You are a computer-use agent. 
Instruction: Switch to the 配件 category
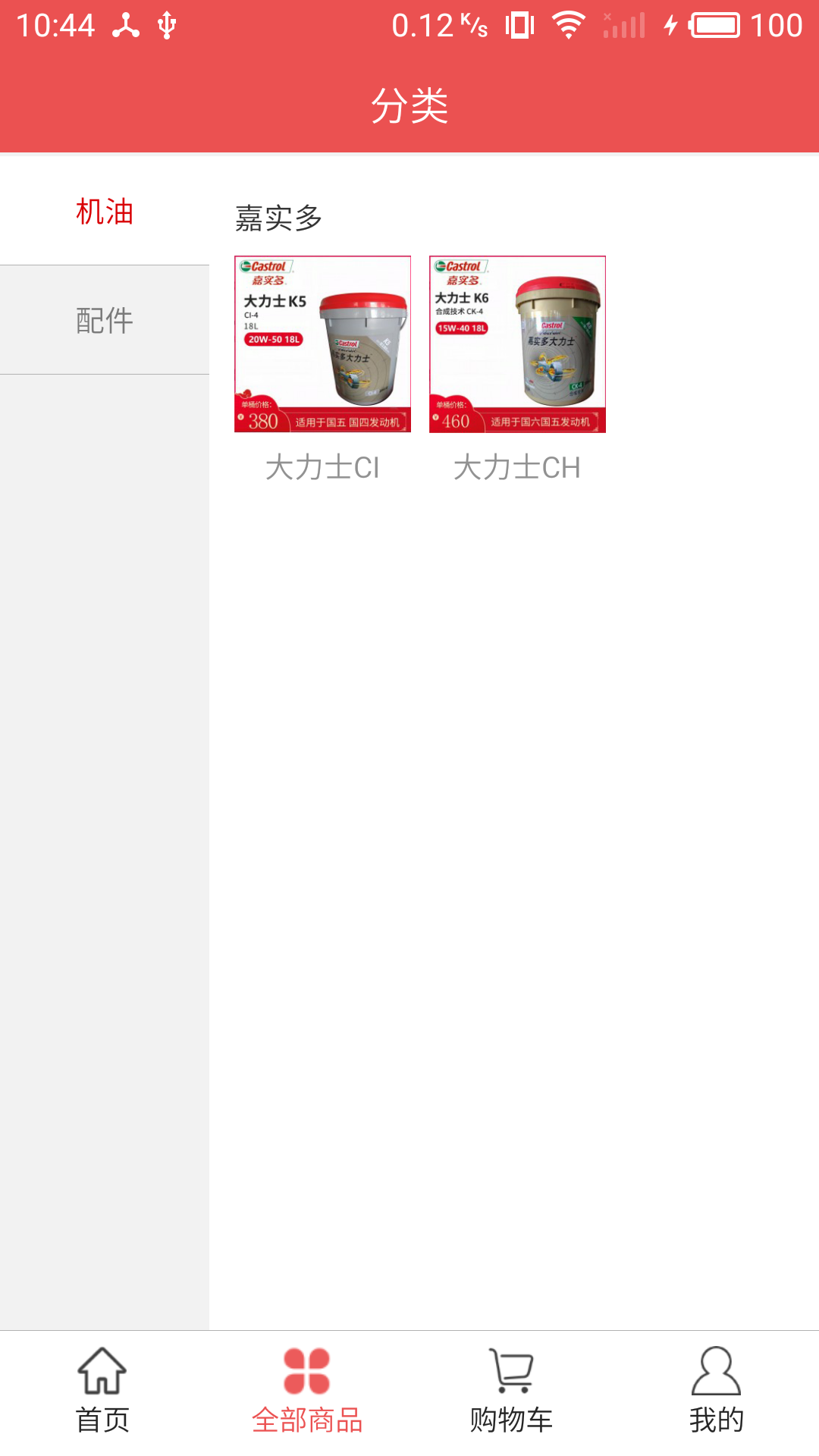(105, 320)
